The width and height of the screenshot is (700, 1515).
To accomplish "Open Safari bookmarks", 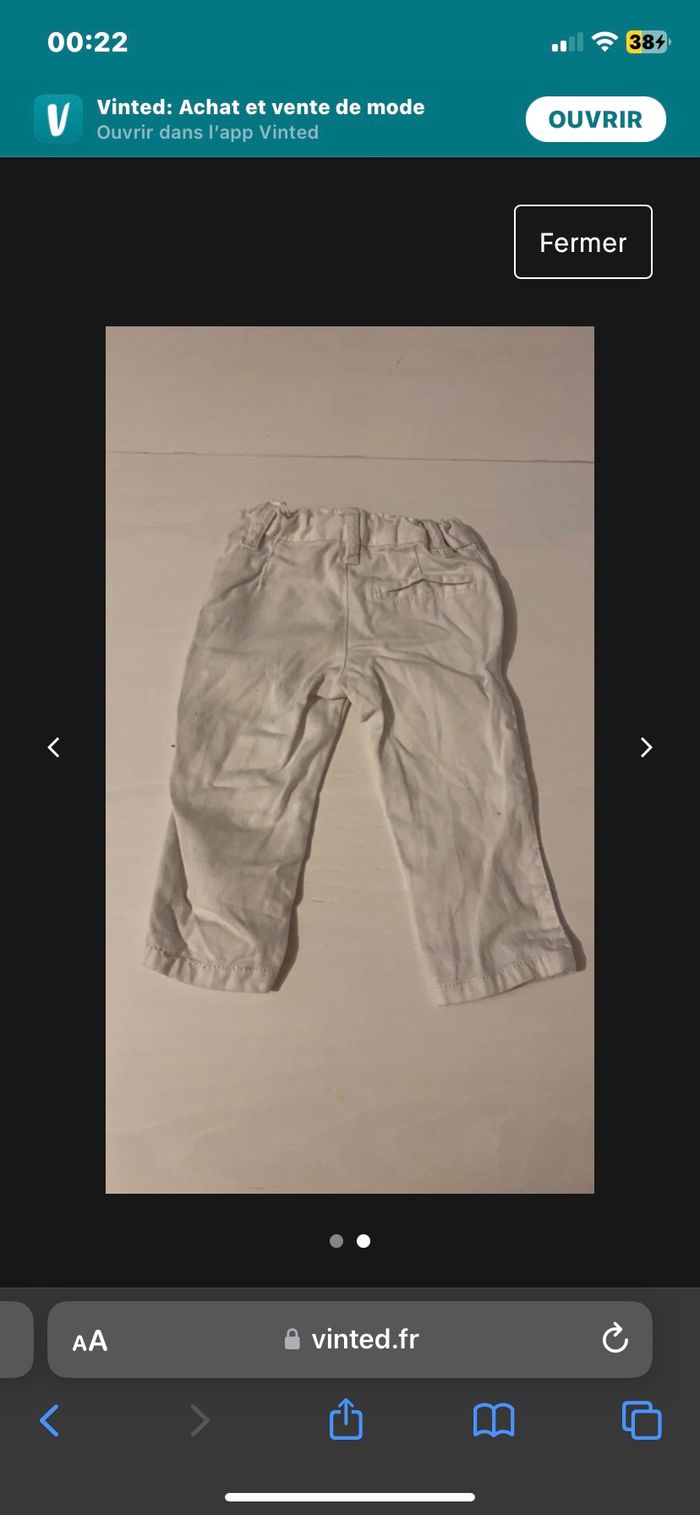I will (493, 1420).
